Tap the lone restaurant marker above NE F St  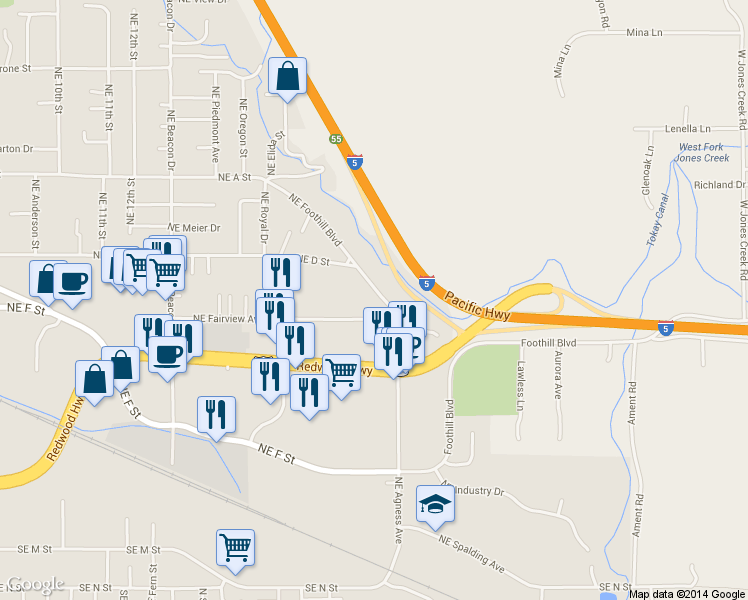coord(217,418)
